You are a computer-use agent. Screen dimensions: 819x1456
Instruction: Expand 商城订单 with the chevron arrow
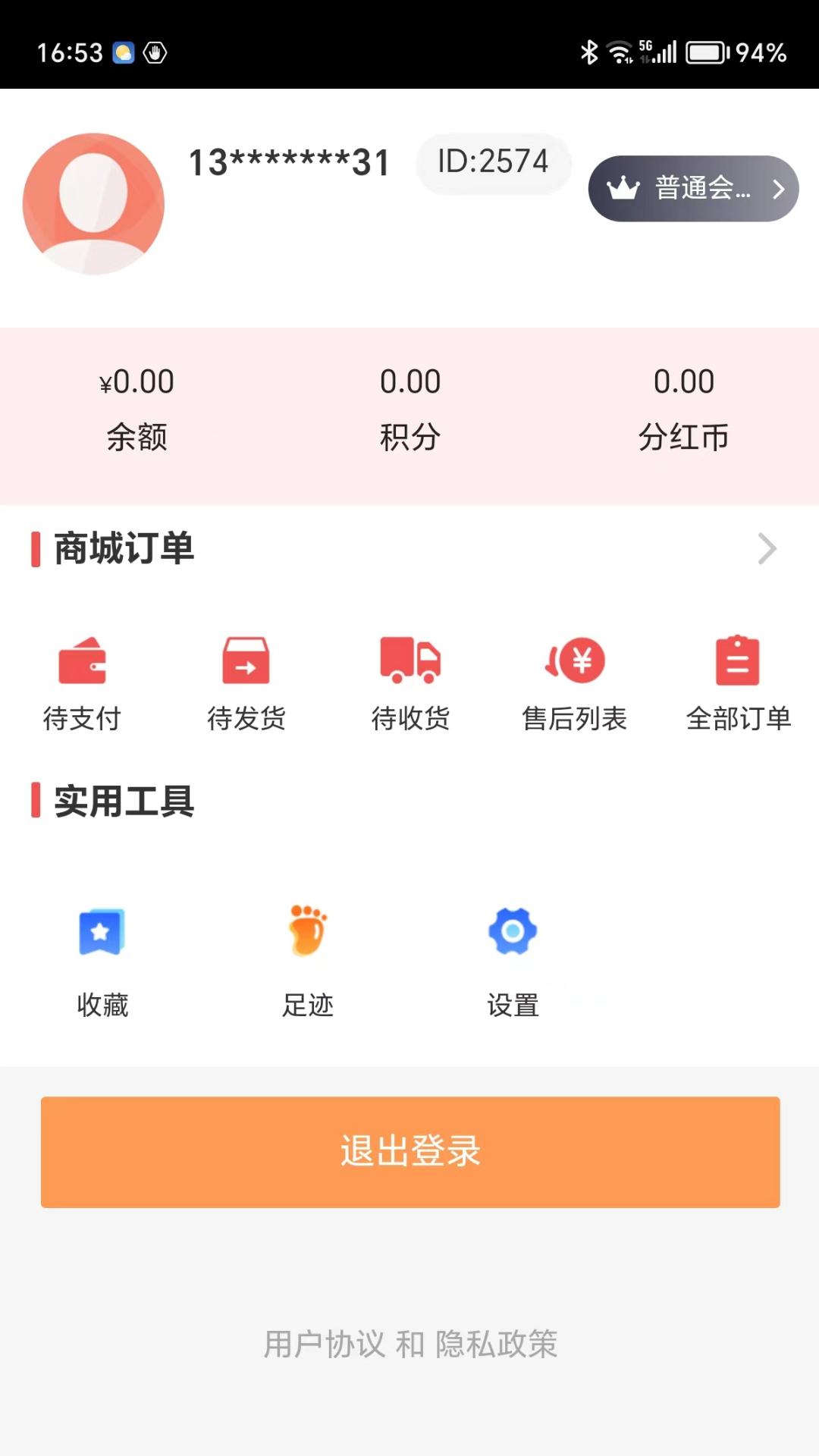pos(767,549)
